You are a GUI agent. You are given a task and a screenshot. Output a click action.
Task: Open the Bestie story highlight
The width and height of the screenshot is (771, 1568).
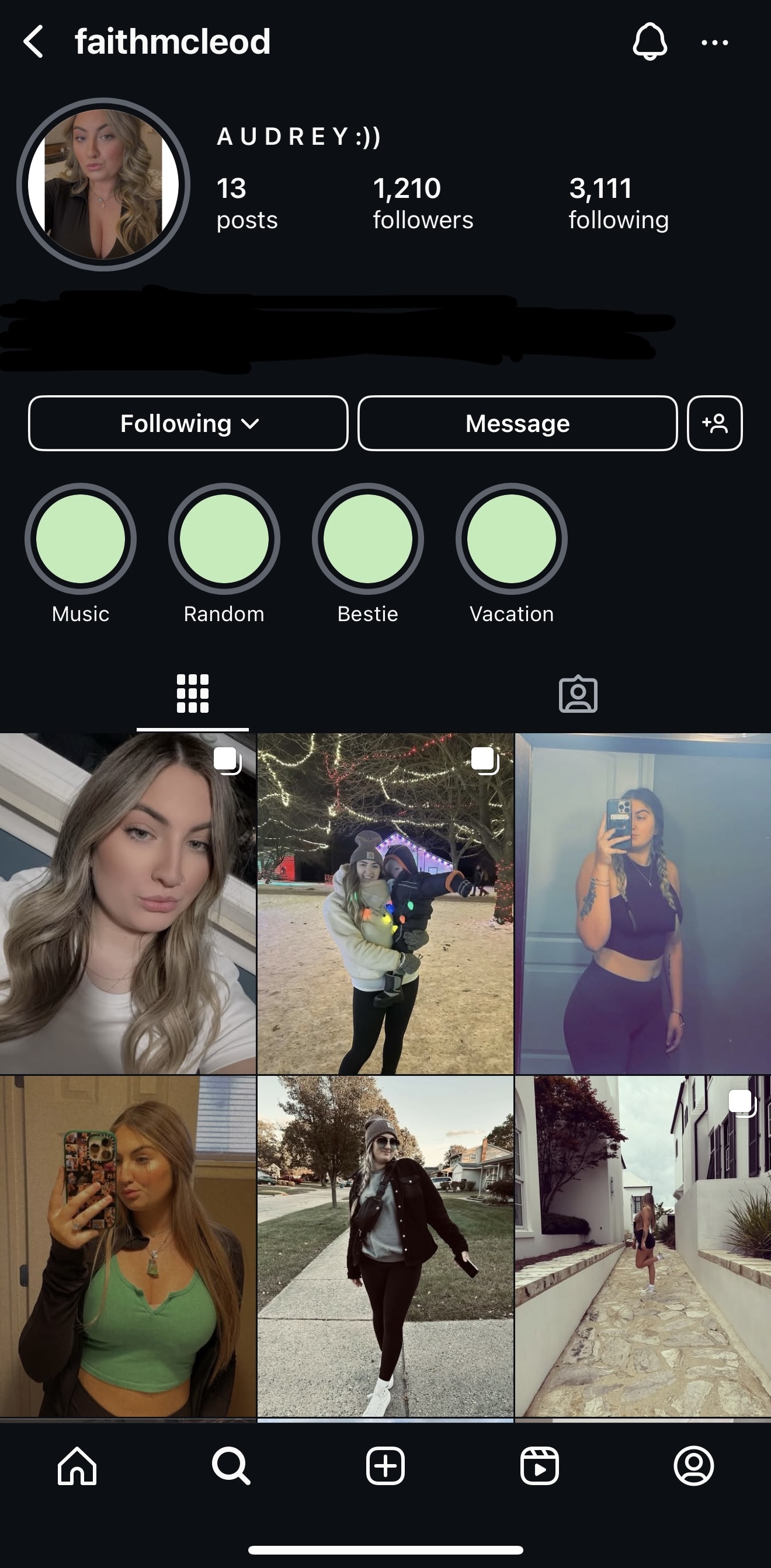tap(368, 539)
